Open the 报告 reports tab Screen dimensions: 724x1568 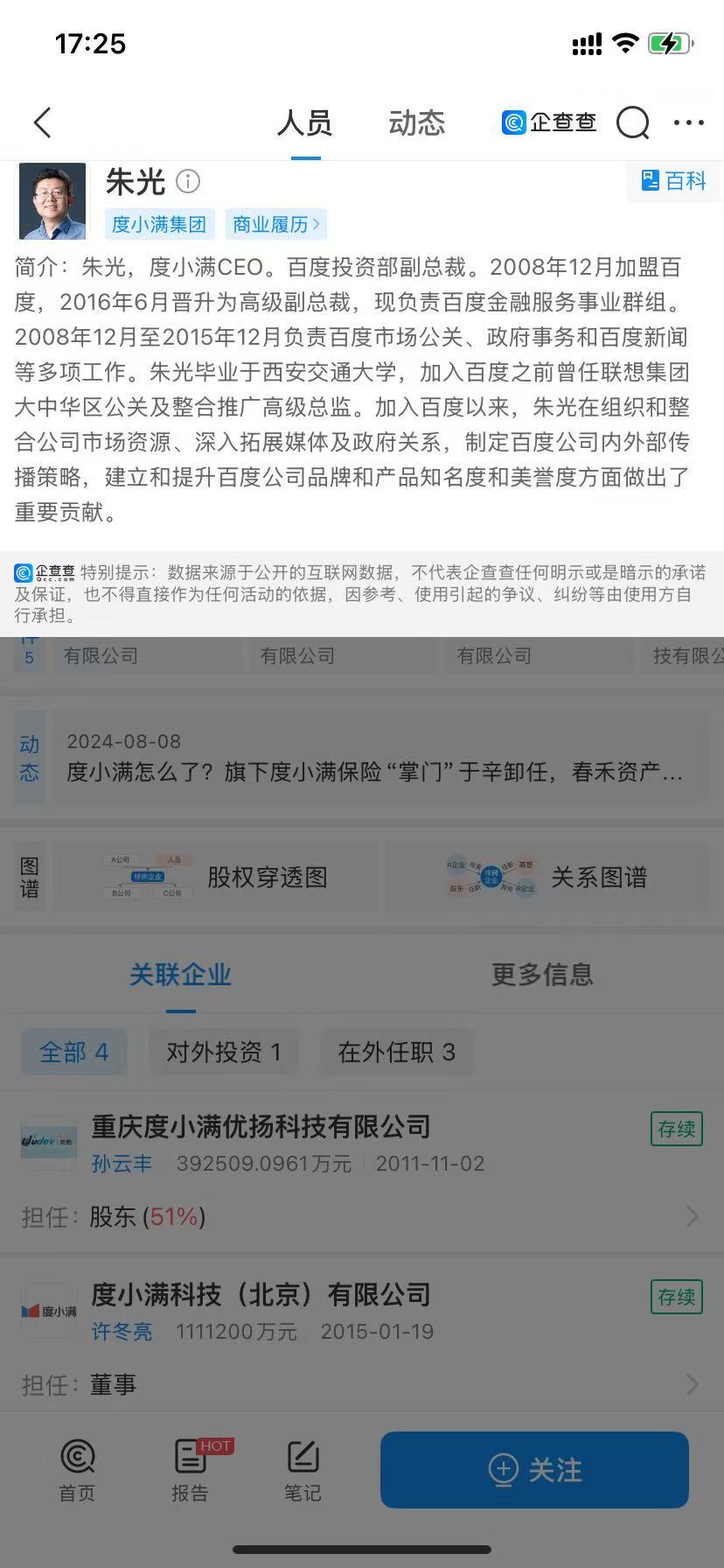point(190,1471)
